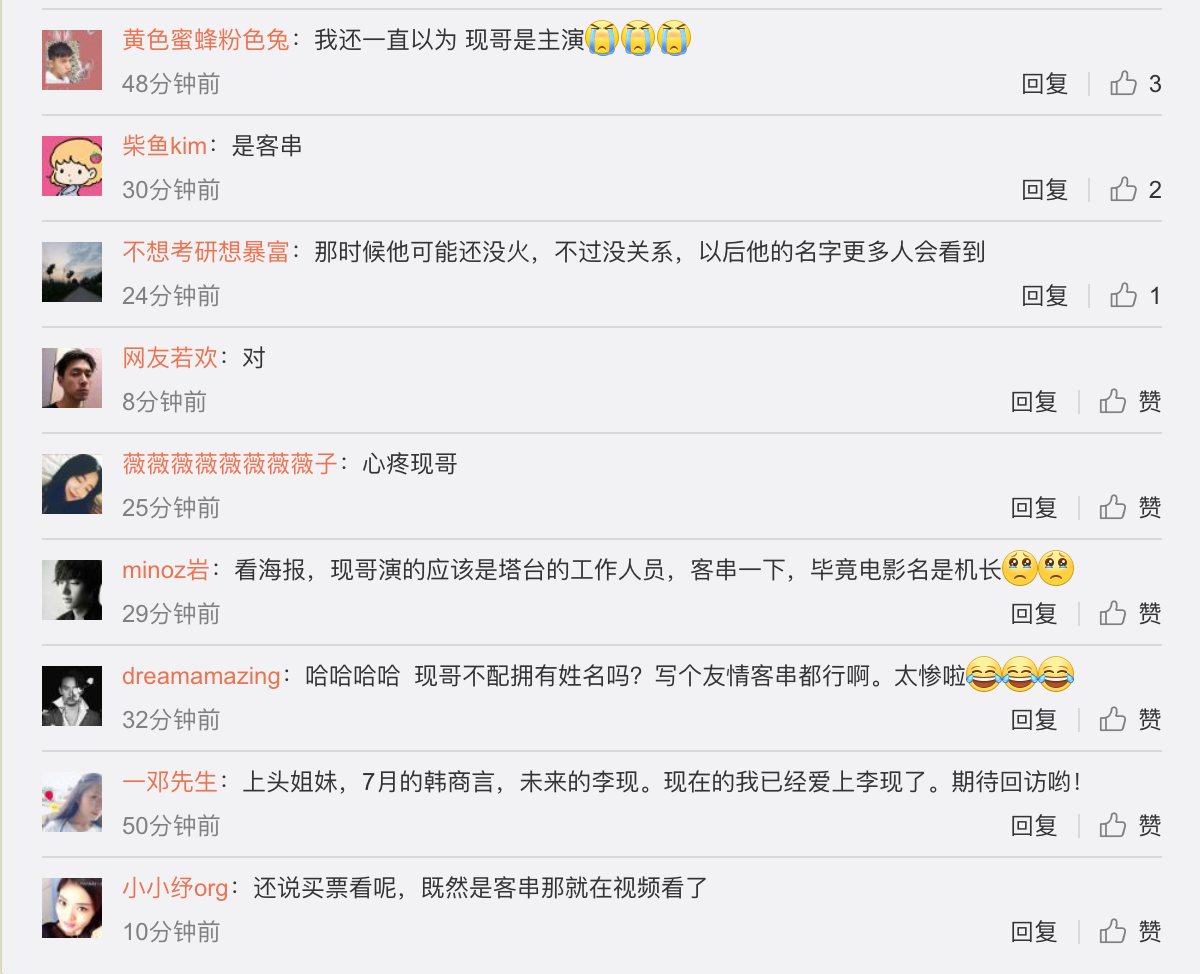
Task: Reply to 网友若欢's comment
Action: 1034,402
